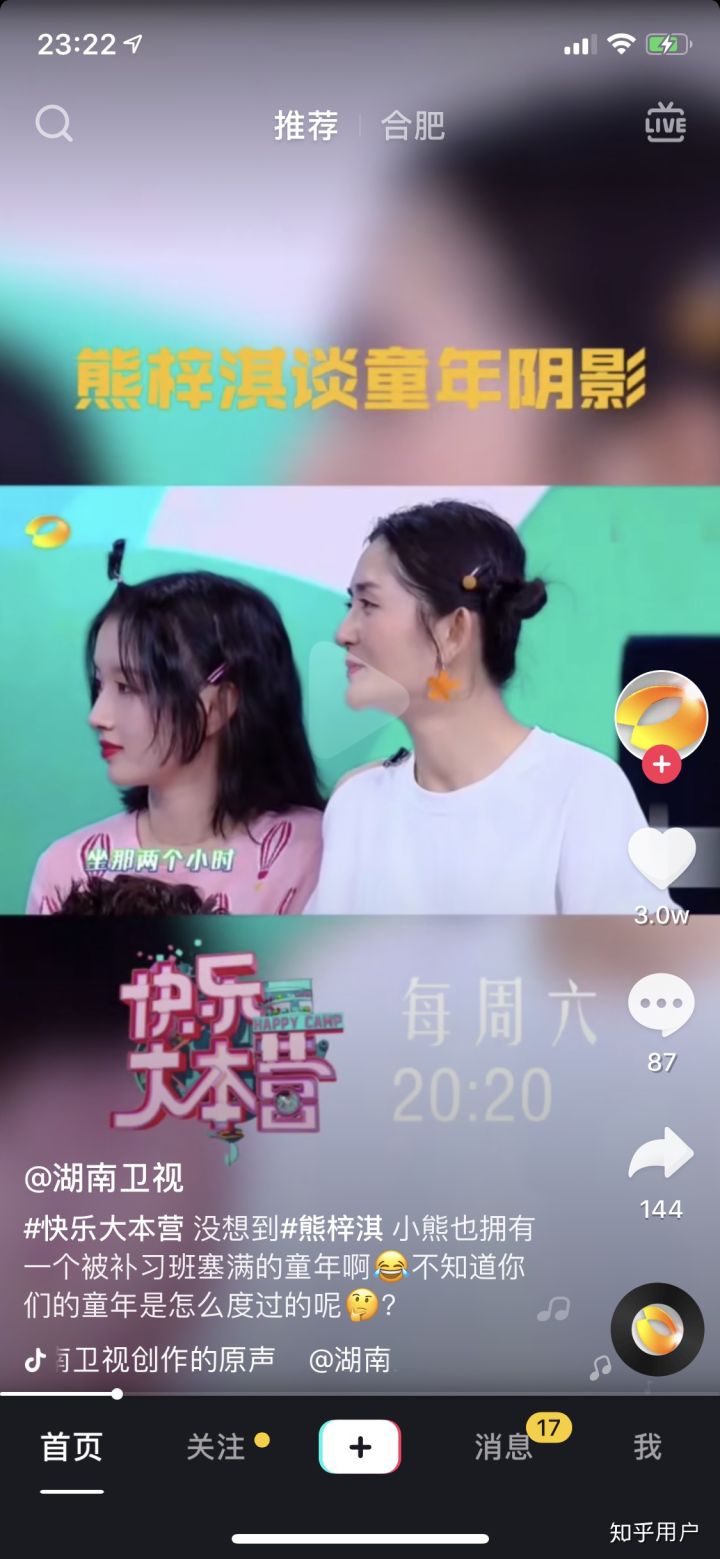Go to the 首页 tab
Screen dimensions: 720x1559
[x=72, y=1447]
